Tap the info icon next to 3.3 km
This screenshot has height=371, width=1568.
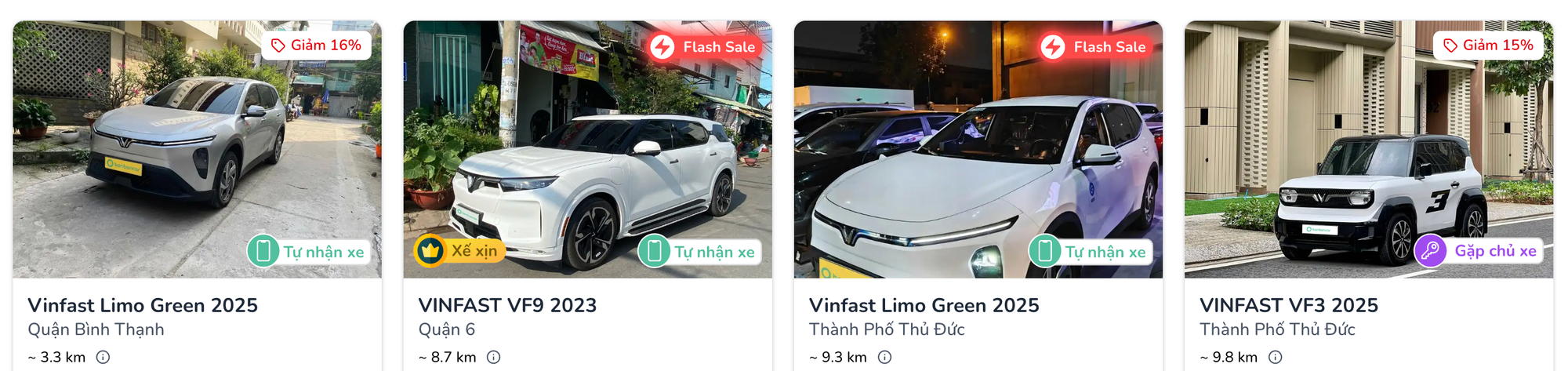point(103,357)
